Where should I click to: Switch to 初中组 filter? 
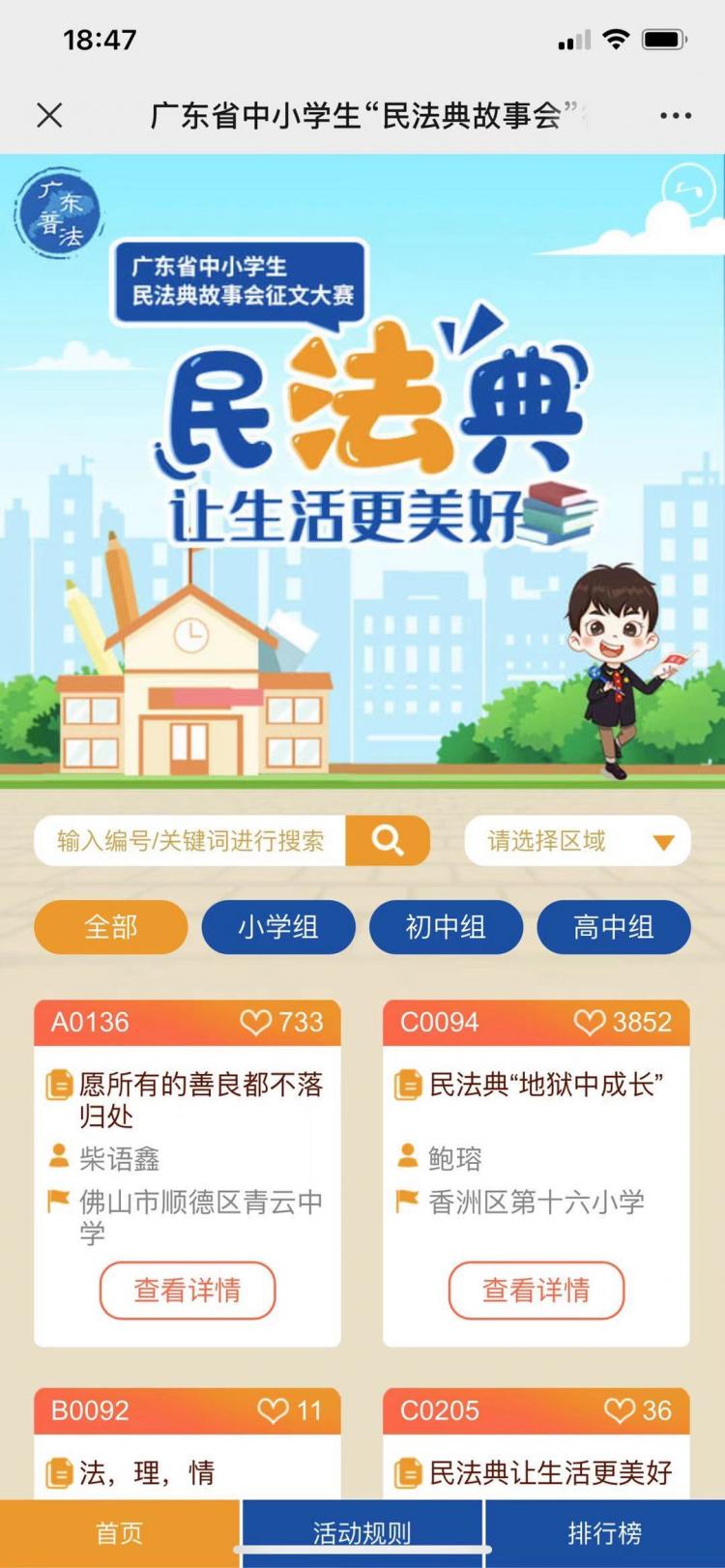pyautogui.click(x=446, y=927)
